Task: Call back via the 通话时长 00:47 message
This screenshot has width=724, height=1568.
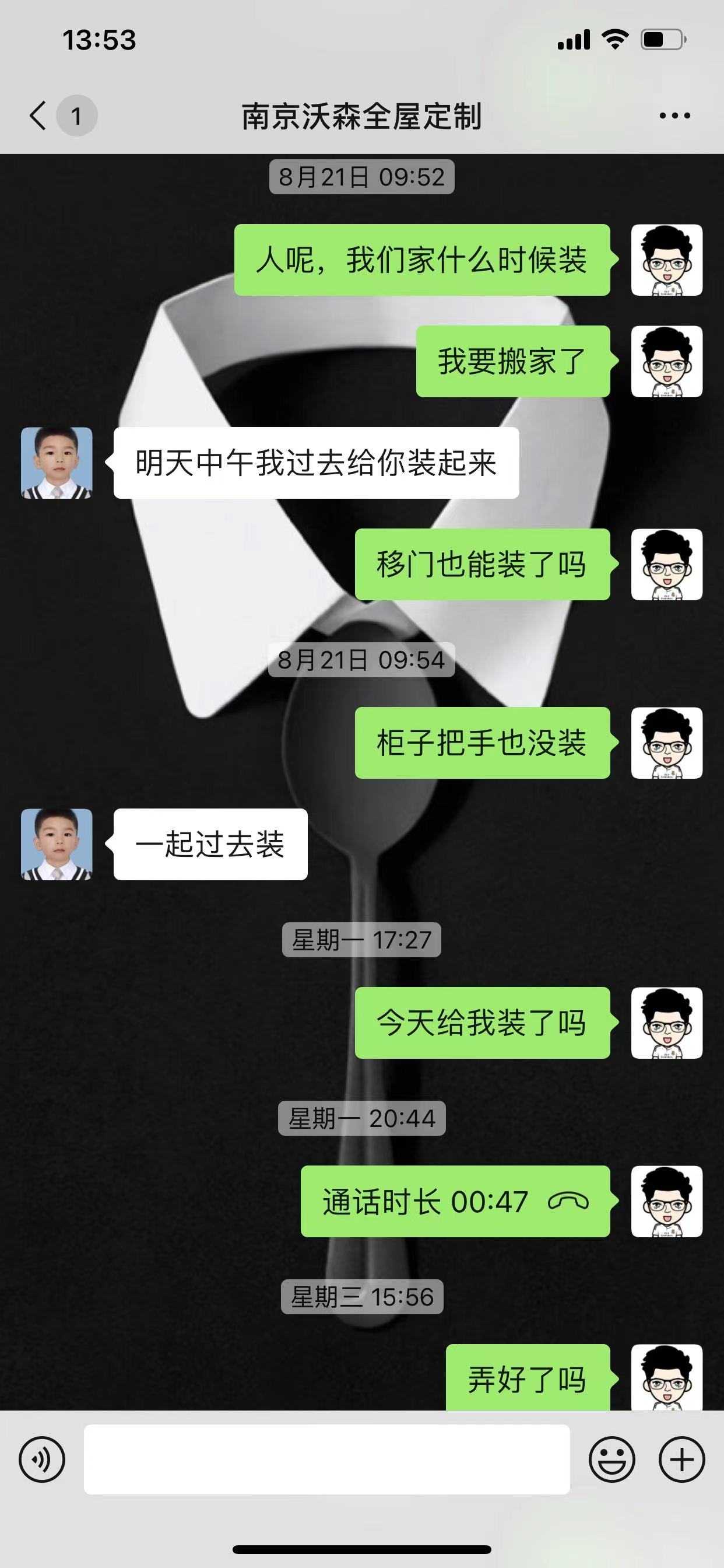Action: [x=455, y=1201]
